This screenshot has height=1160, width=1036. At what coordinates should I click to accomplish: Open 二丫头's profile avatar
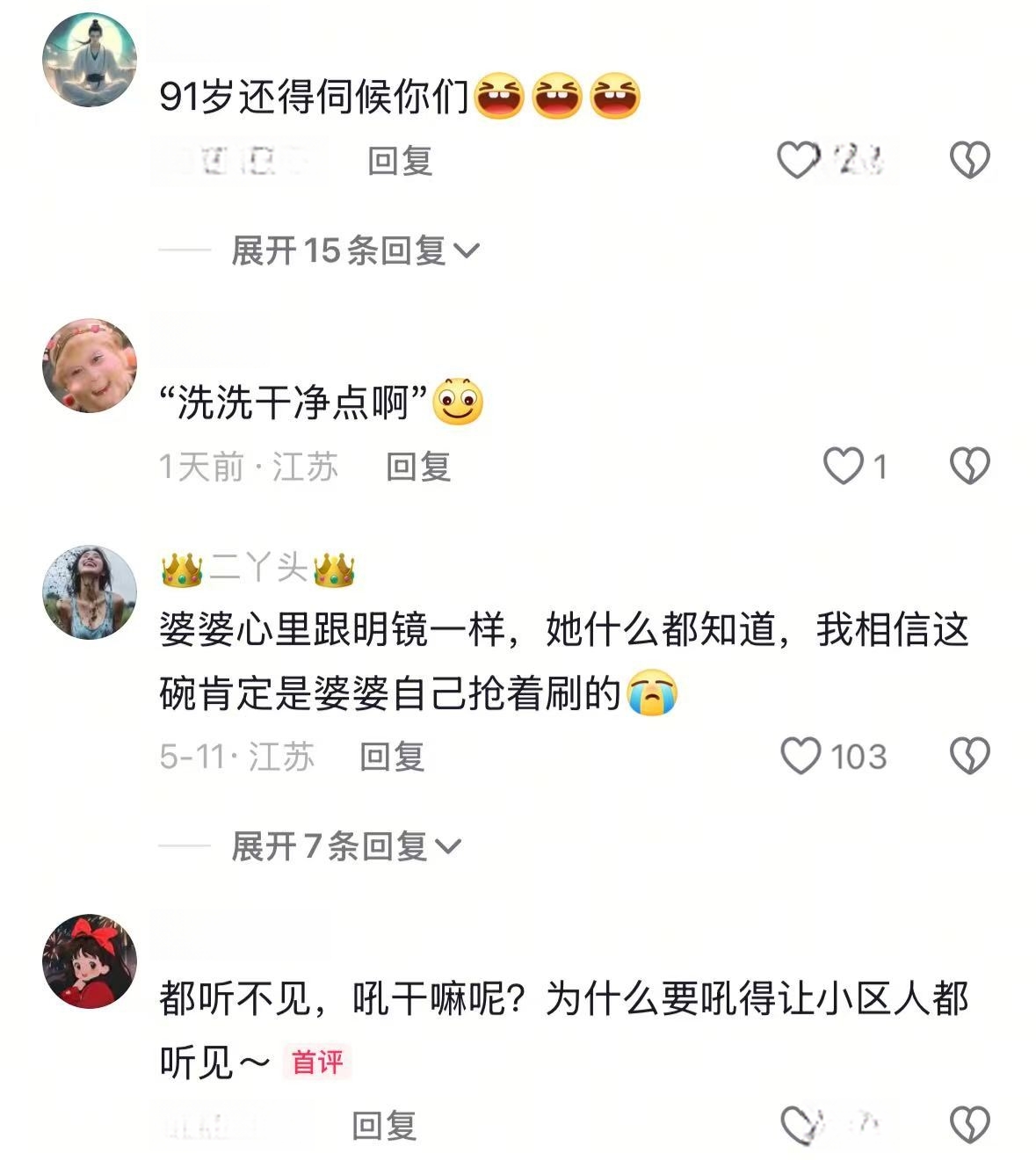[x=90, y=591]
